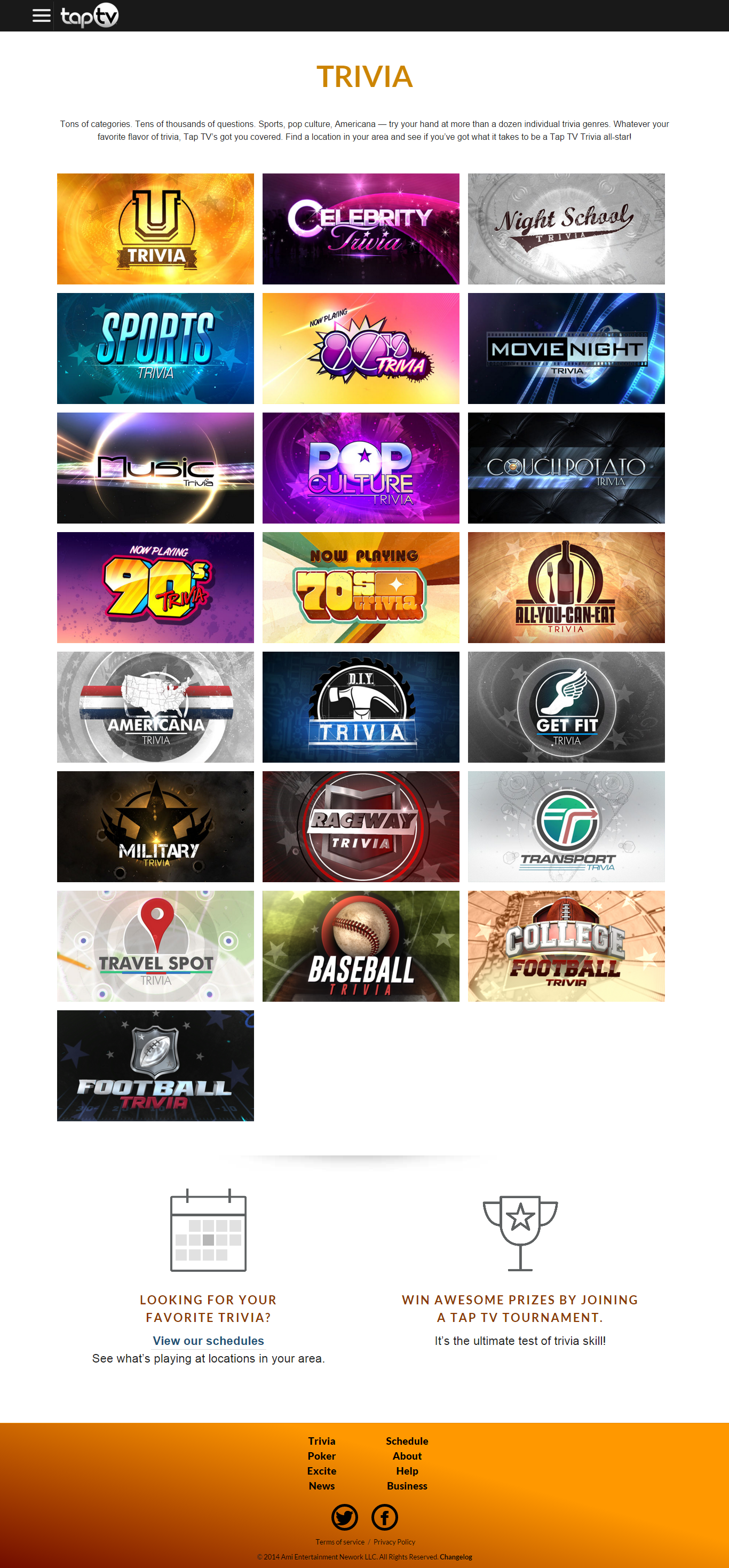Tap the View our schedules link

tap(208, 1340)
